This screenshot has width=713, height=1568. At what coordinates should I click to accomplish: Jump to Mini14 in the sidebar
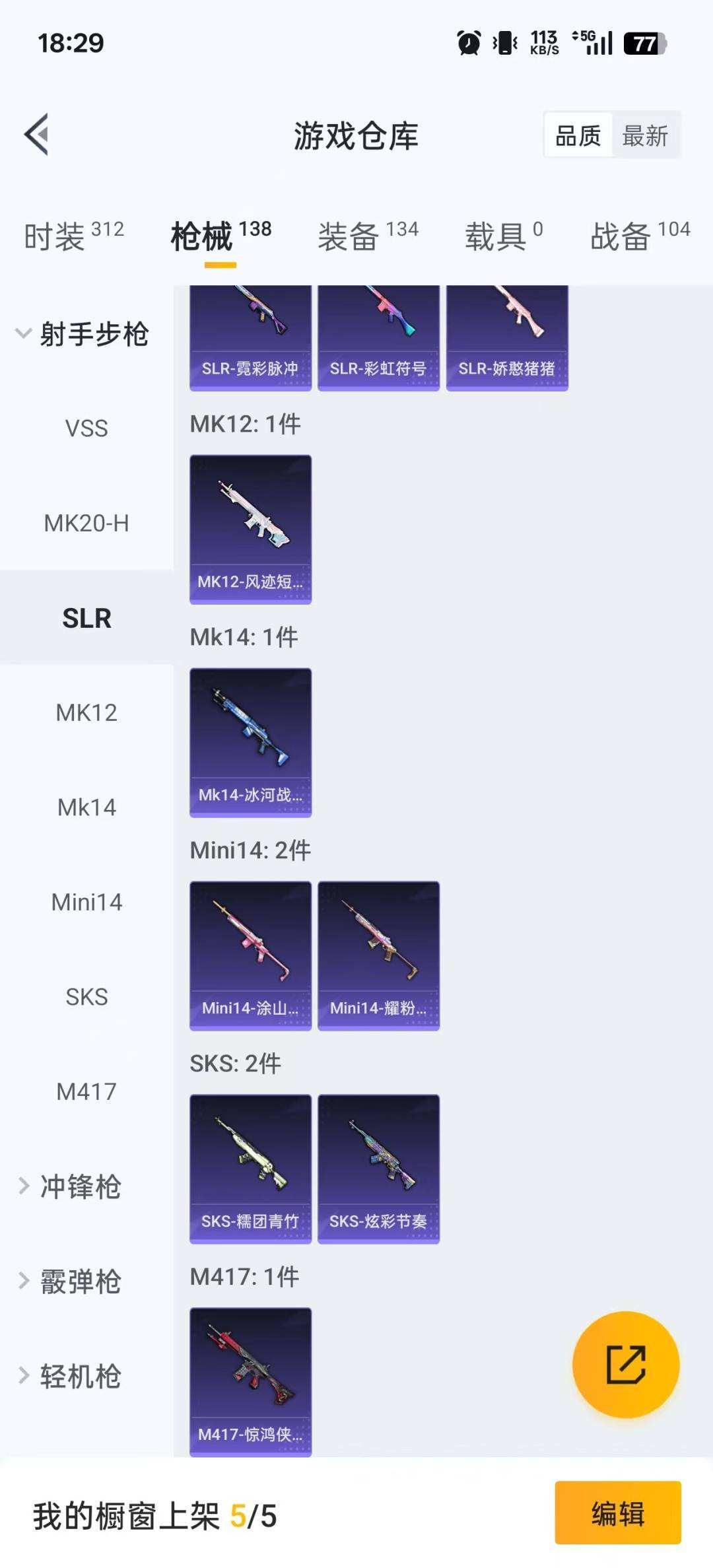[x=86, y=903]
